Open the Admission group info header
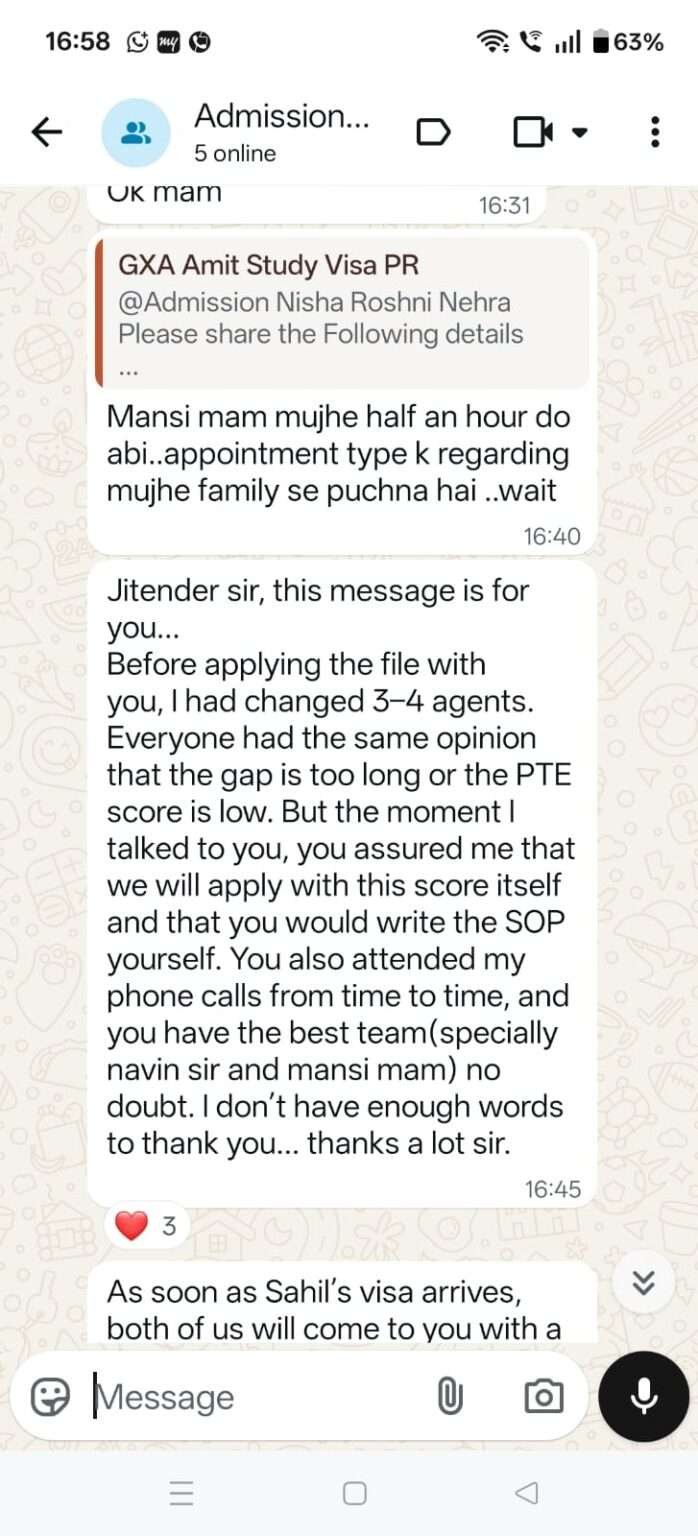Viewport: 698px width, 1536px height. [x=282, y=132]
